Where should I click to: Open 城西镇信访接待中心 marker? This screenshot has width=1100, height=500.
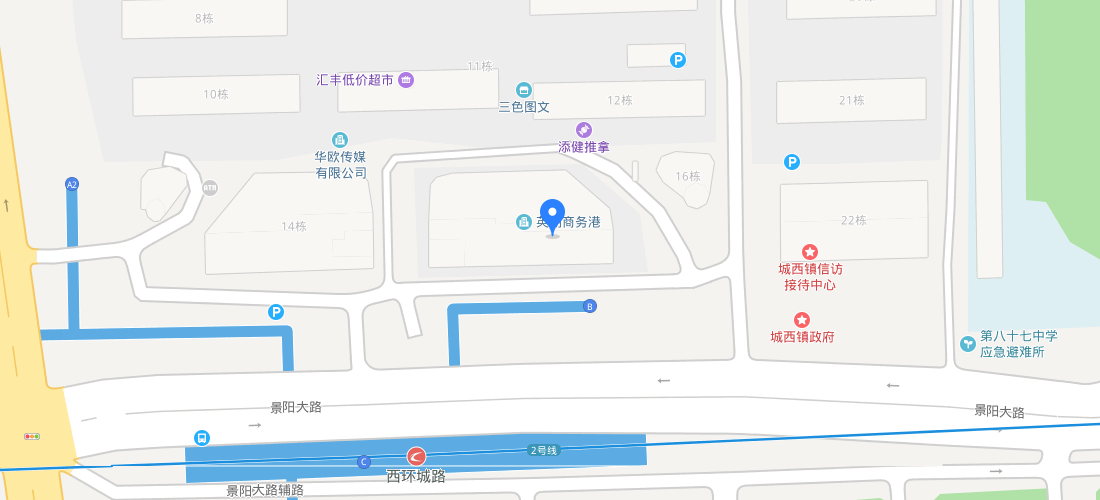810,252
